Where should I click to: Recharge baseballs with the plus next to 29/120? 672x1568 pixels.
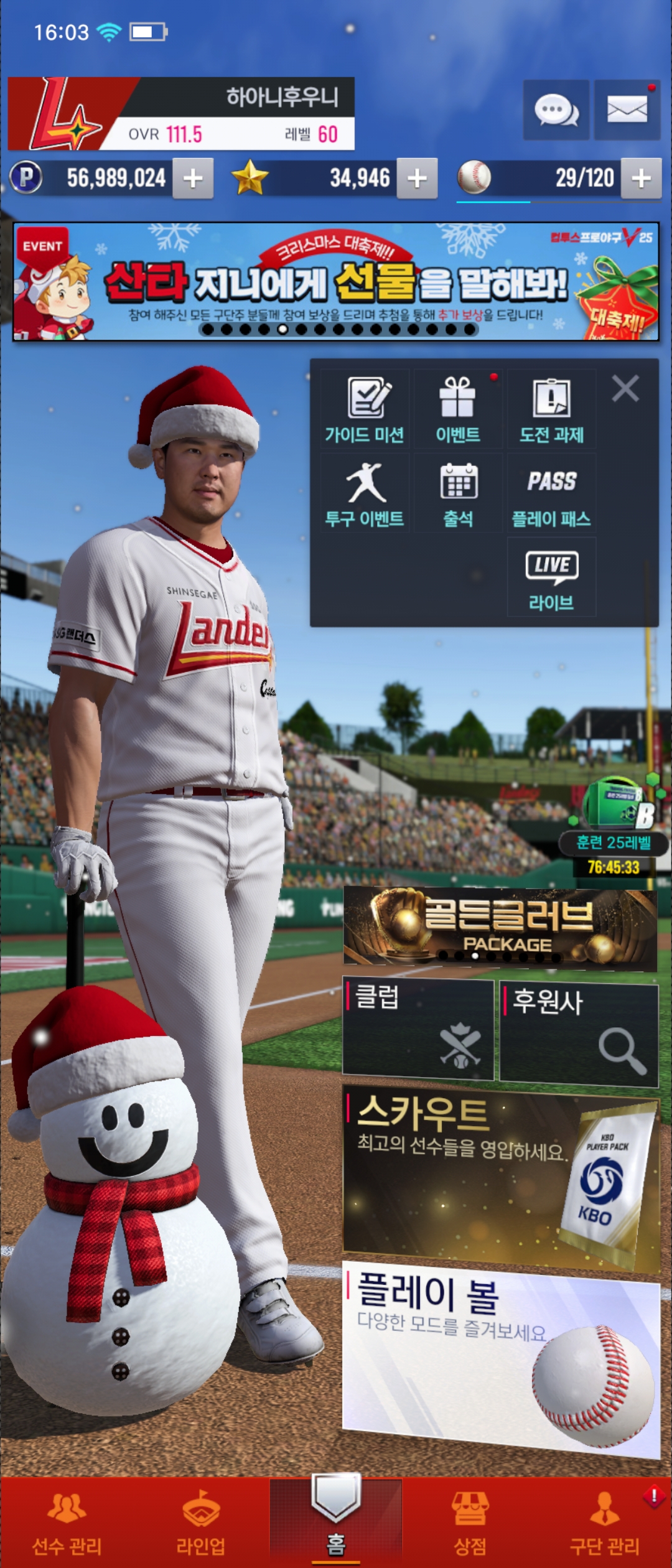click(x=641, y=179)
